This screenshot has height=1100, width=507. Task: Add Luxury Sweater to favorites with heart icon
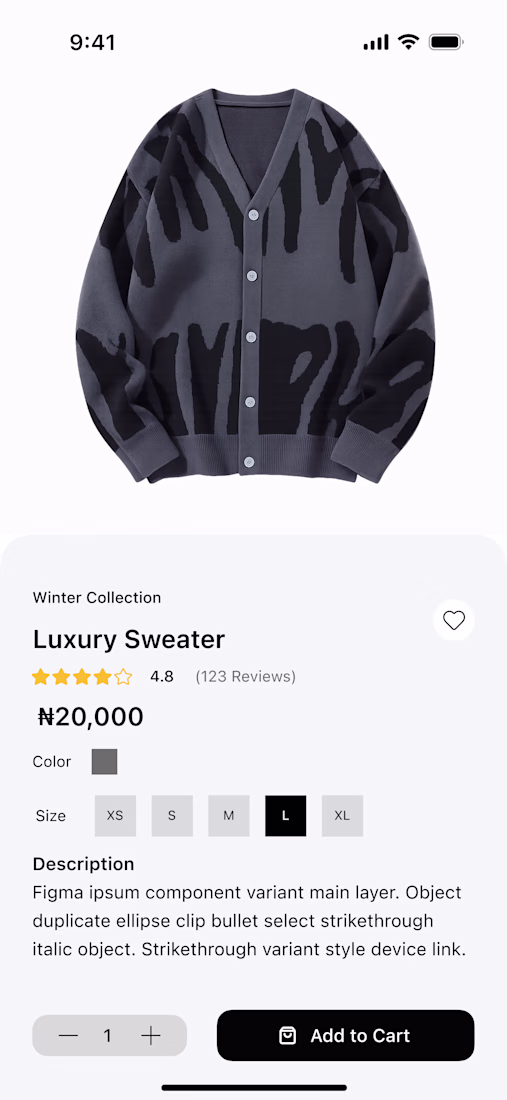(454, 620)
